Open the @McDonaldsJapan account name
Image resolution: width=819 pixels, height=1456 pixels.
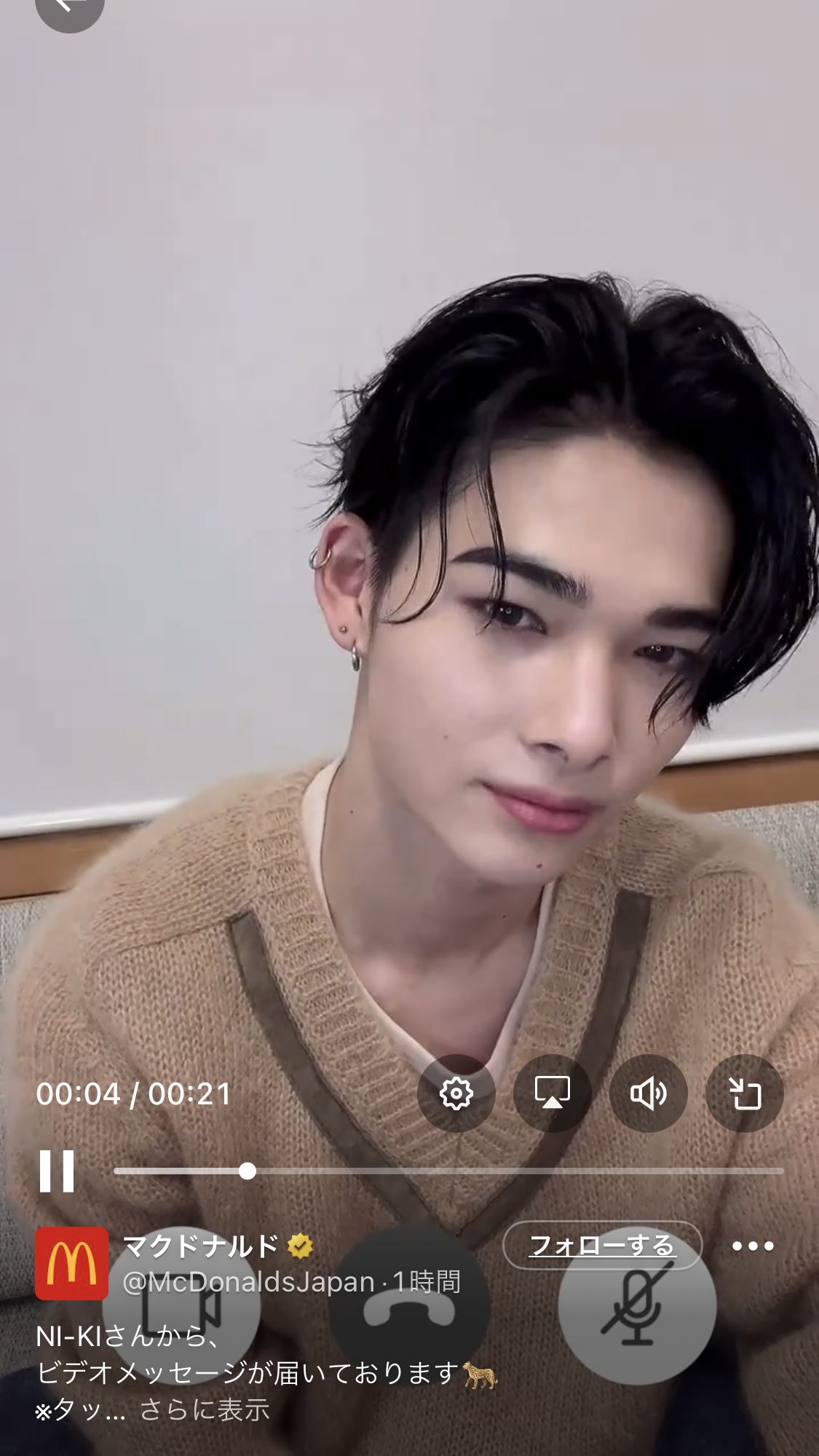(x=248, y=1282)
